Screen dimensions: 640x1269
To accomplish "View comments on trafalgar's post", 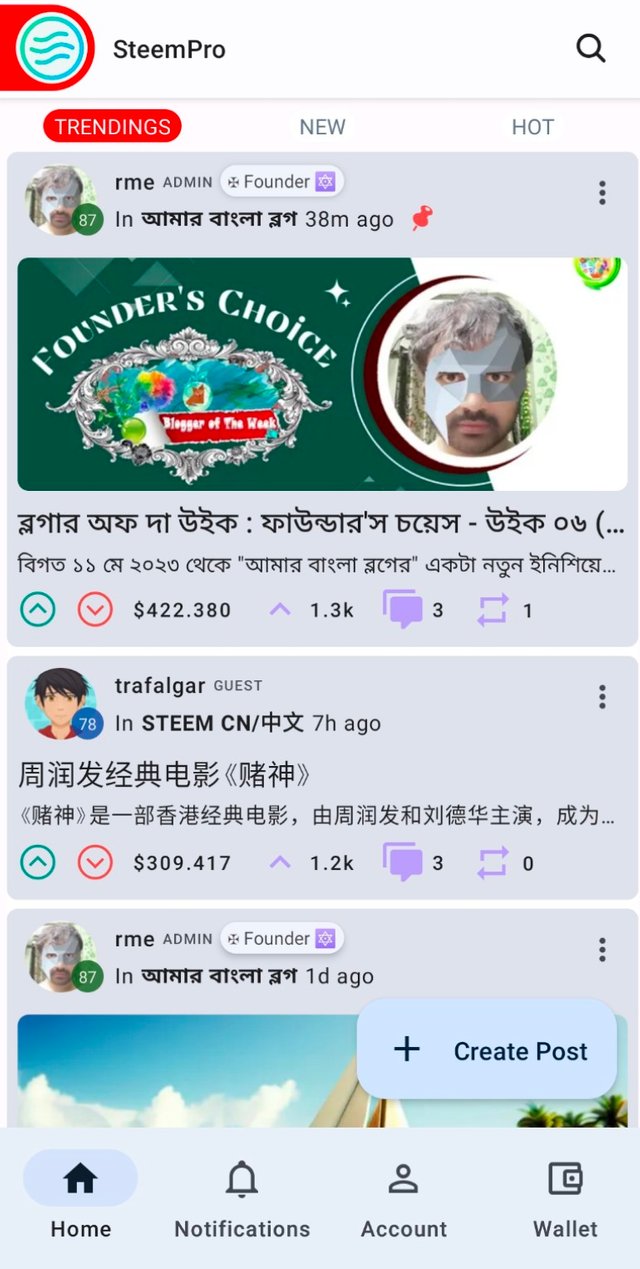I will 403,862.
